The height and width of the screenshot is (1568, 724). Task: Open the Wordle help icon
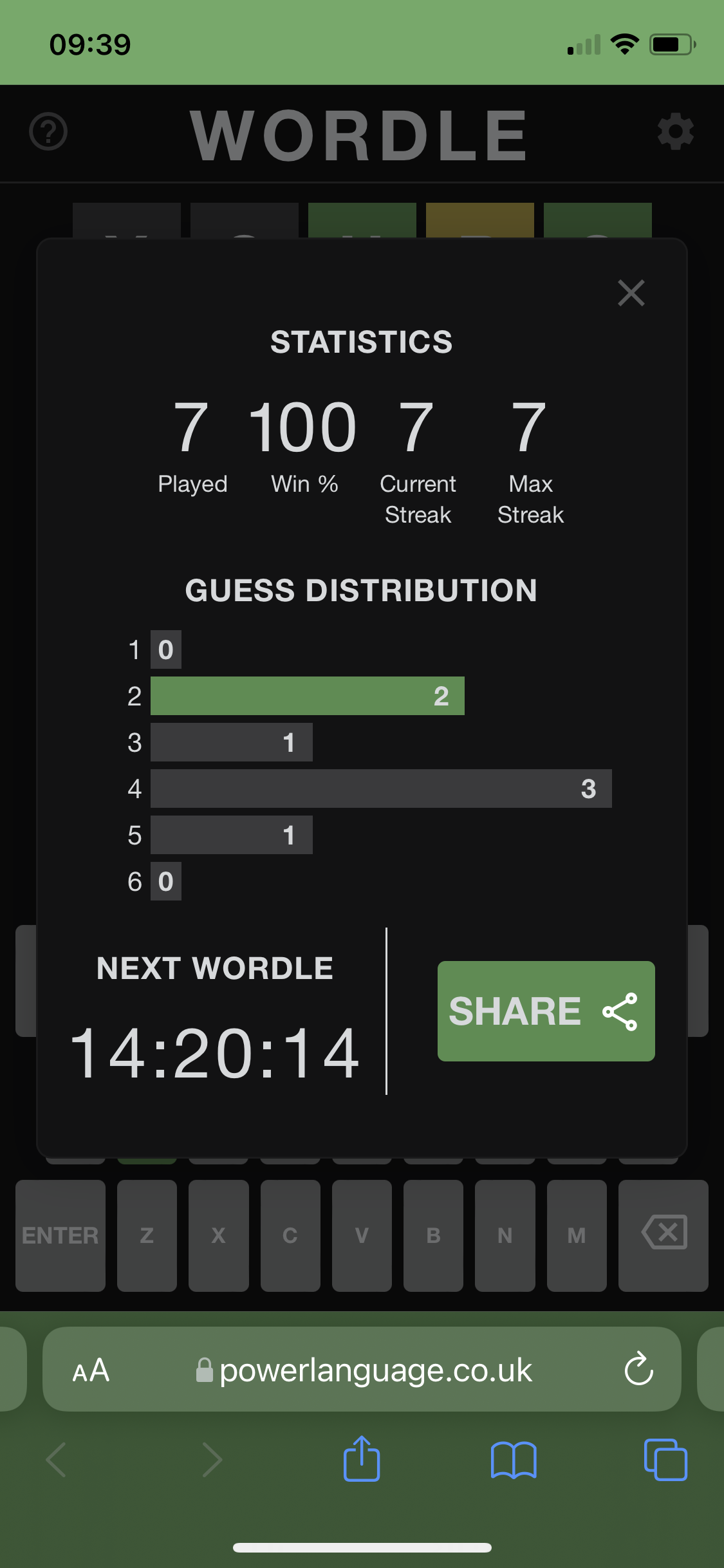(x=48, y=131)
